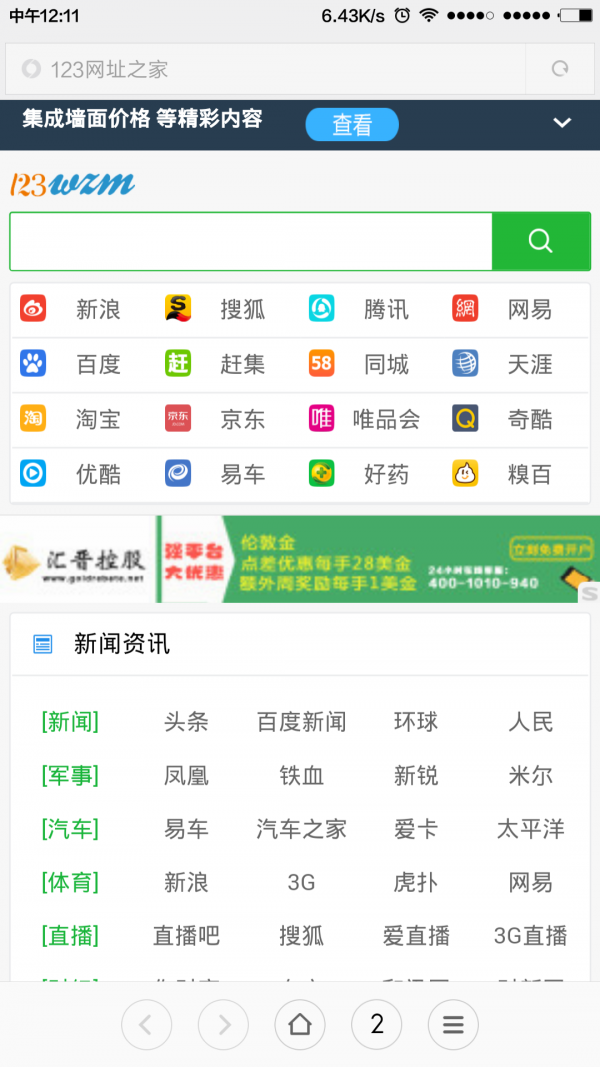
Task: Visit the 京东 shortcut
Action: coord(224,419)
